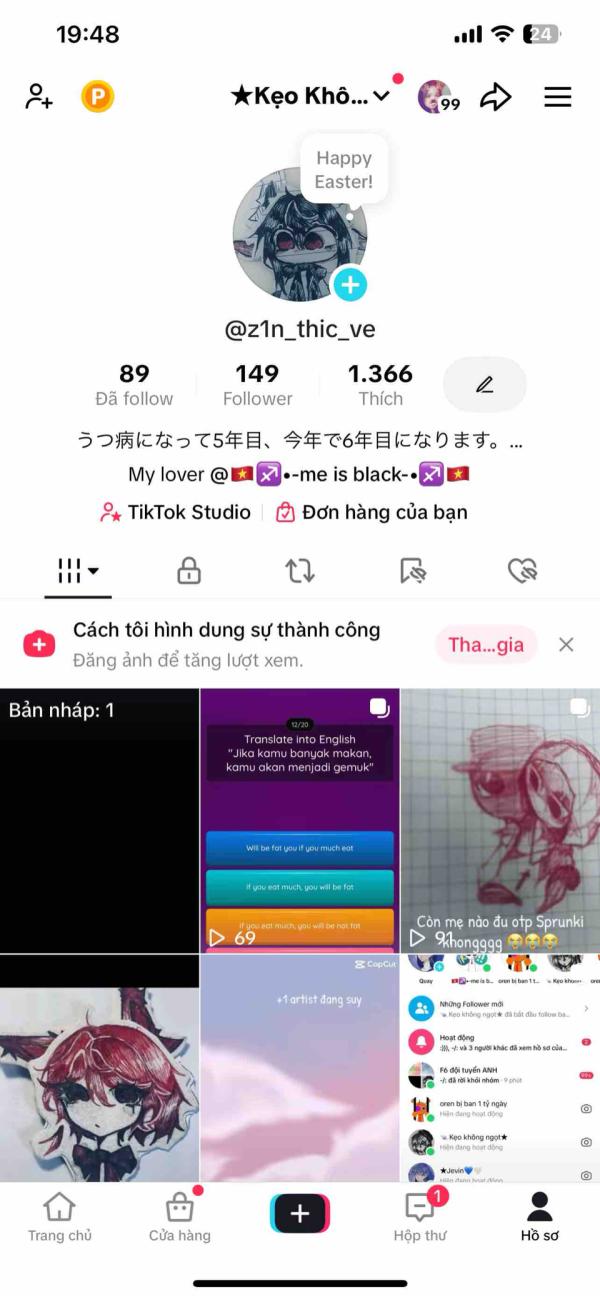The height and width of the screenshot is (1299, 600).
Task: Open the add friends icon
Action: point(39,97)
